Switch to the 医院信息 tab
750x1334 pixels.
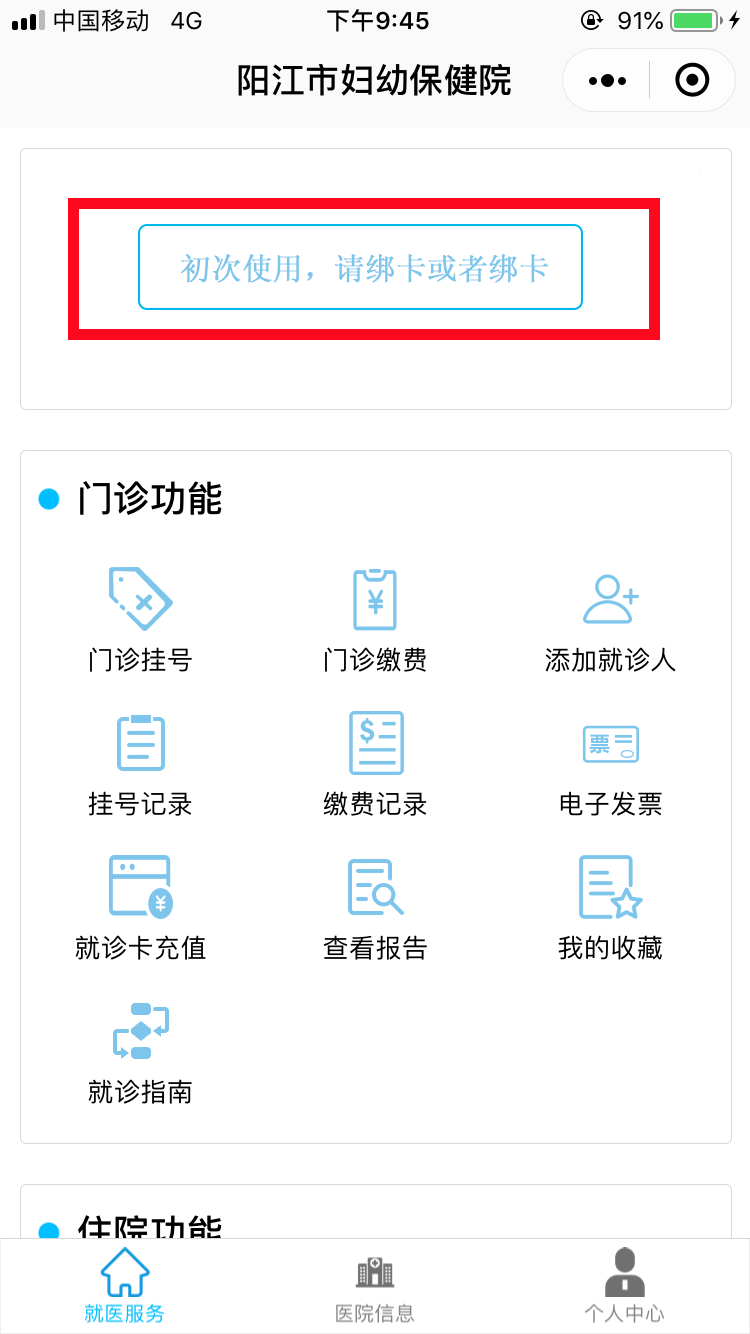point(375,1286)
